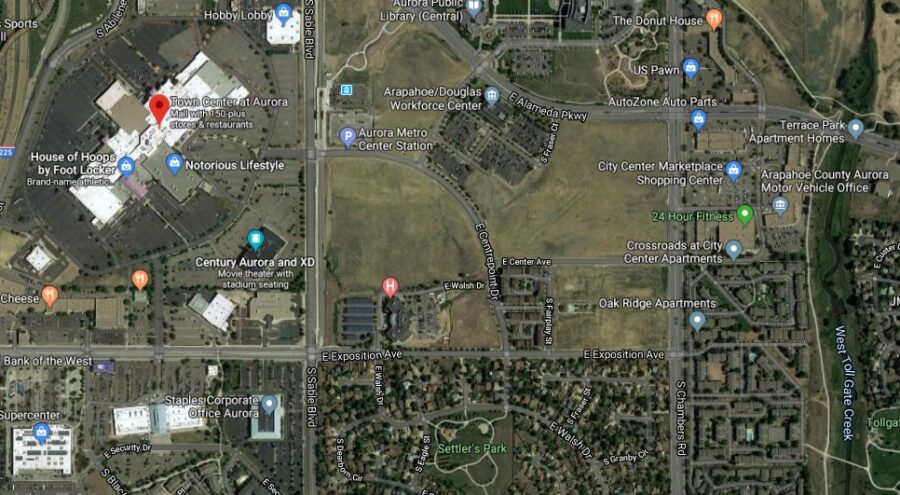Screen dimensions: 900x495
Task: Tap Arapahoe/Douglas Workforce Center marker
Action: click(492, 97)
